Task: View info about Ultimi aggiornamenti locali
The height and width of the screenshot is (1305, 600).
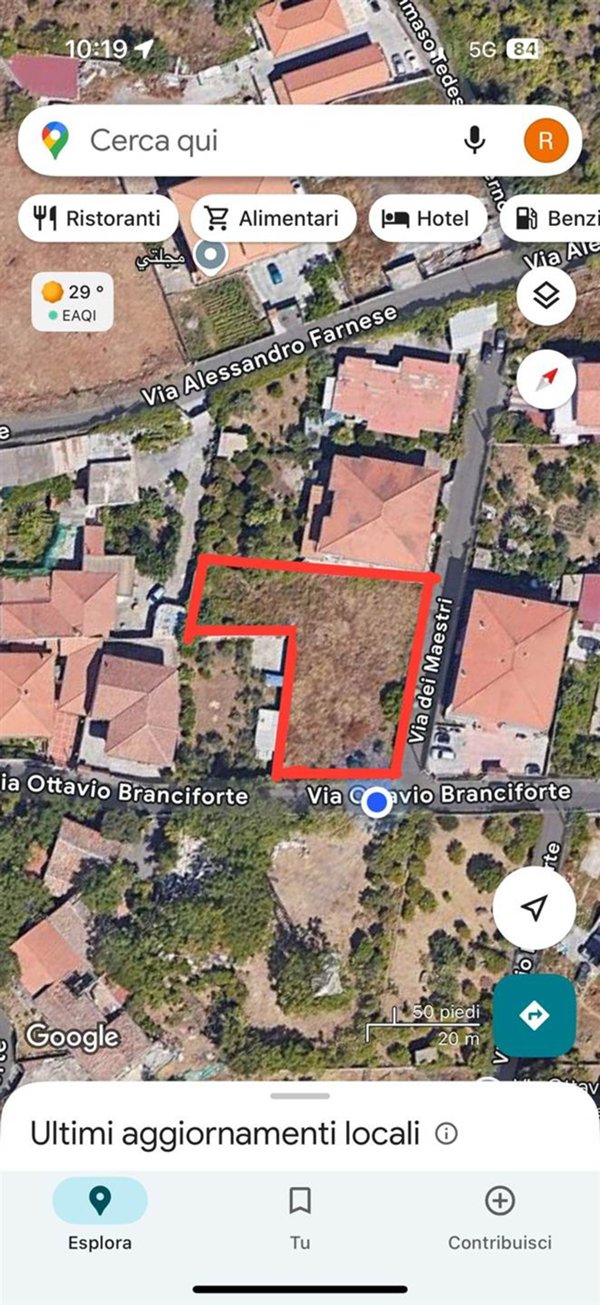Action: point(447,1134)
